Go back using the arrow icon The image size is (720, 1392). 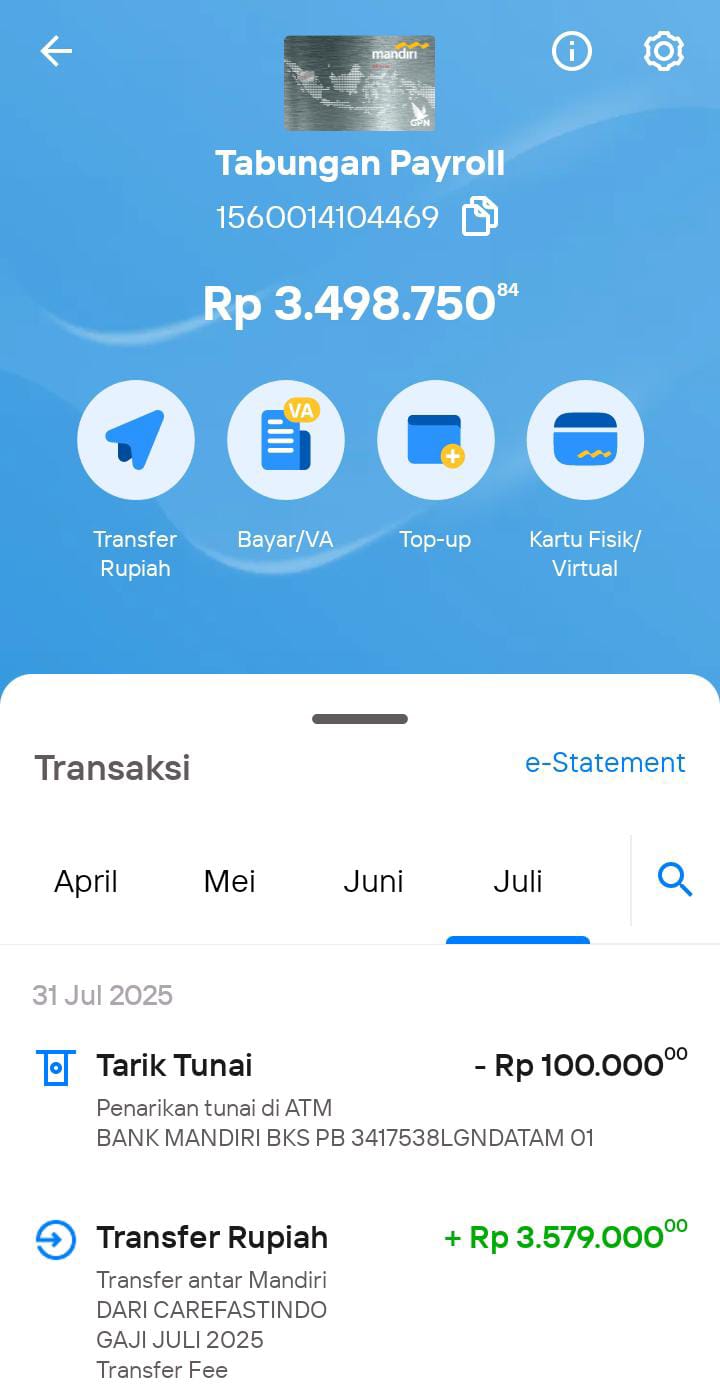56,51
